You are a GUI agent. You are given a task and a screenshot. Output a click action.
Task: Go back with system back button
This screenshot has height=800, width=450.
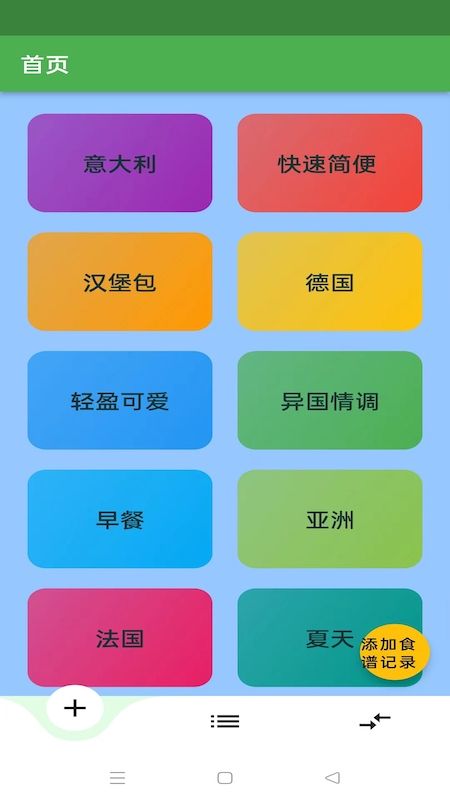[x=333, y=778]
